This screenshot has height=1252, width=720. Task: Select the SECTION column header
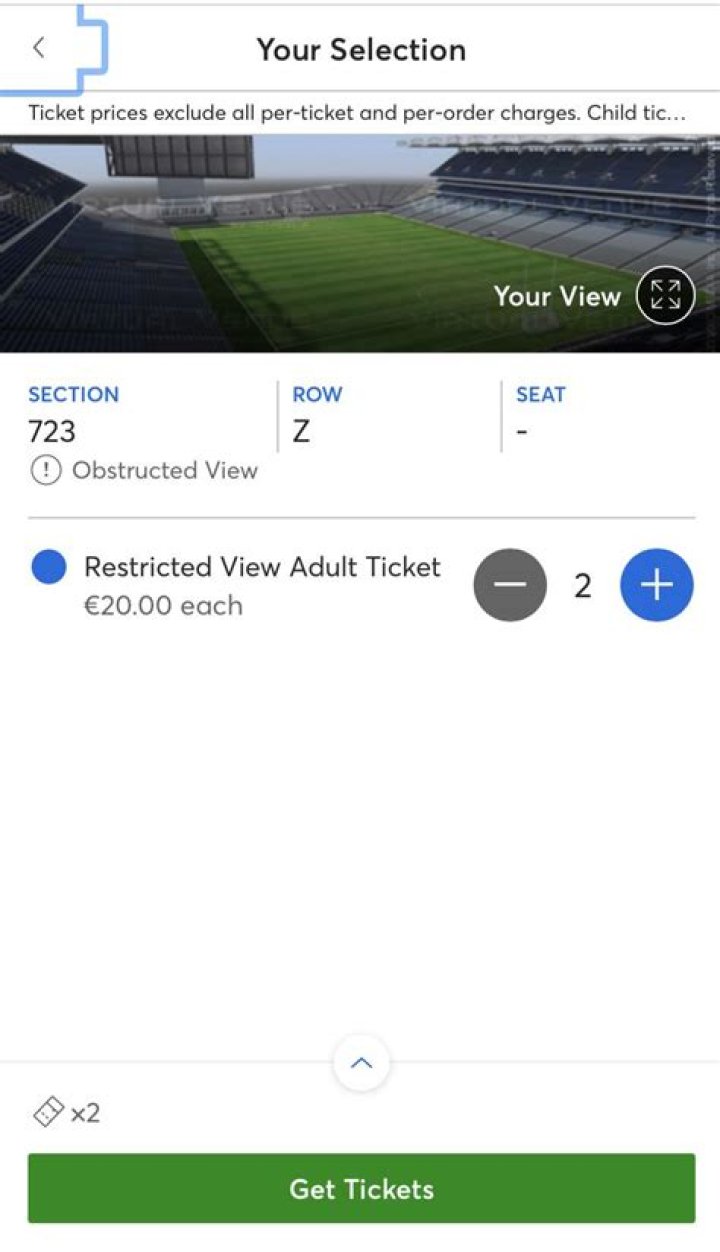(x=74, y=394)
